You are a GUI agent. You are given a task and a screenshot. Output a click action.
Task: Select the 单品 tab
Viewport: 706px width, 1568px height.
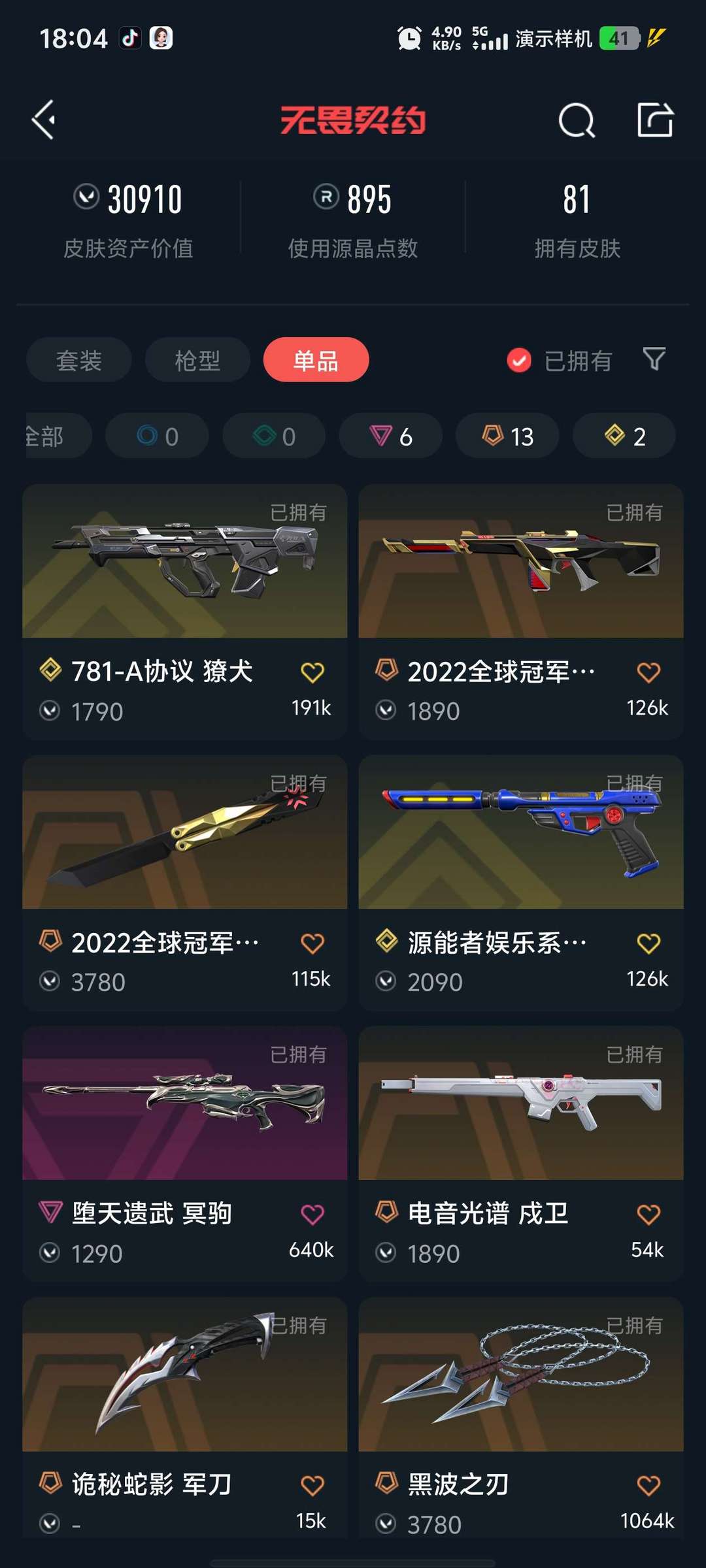tap(316, 360)
